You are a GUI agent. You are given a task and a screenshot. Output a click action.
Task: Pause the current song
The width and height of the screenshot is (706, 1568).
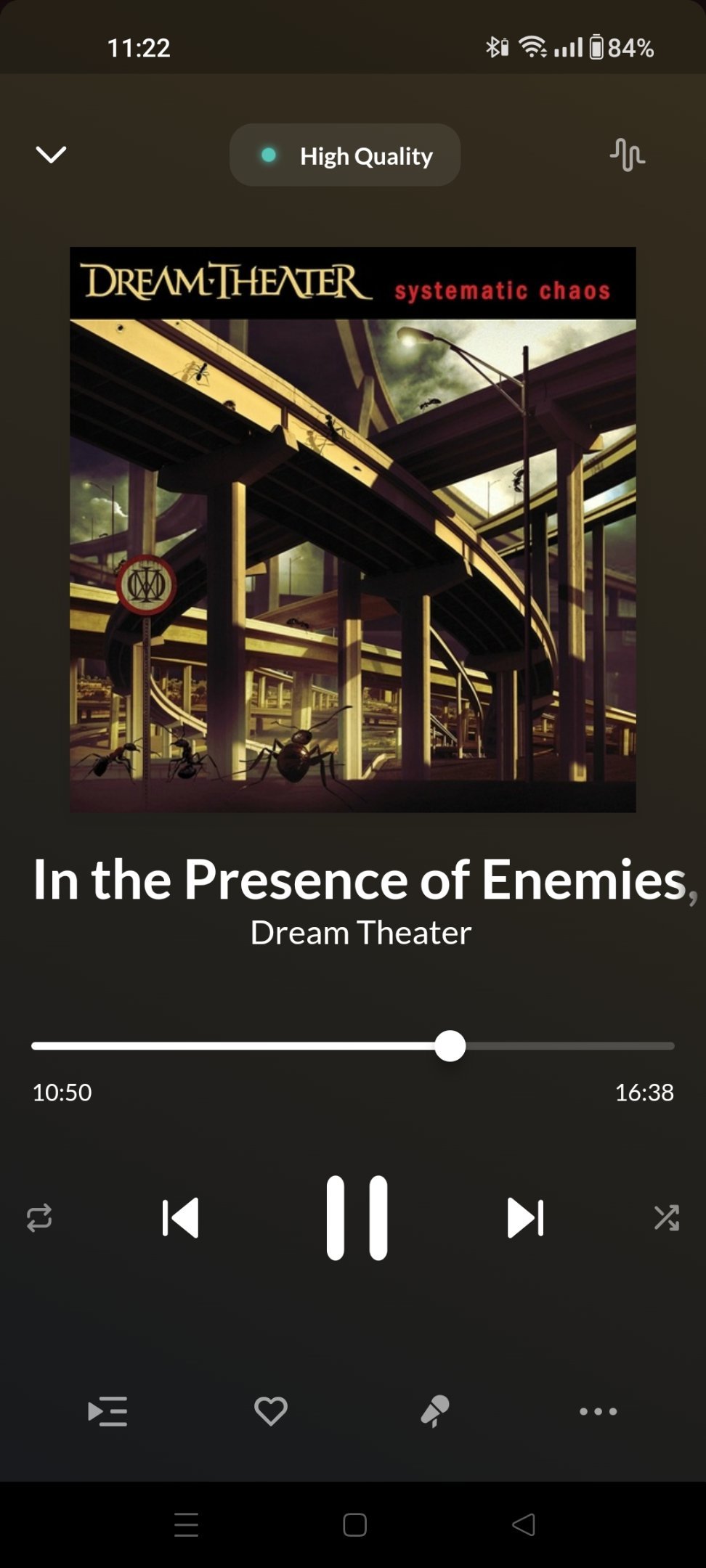(357, 1217)
